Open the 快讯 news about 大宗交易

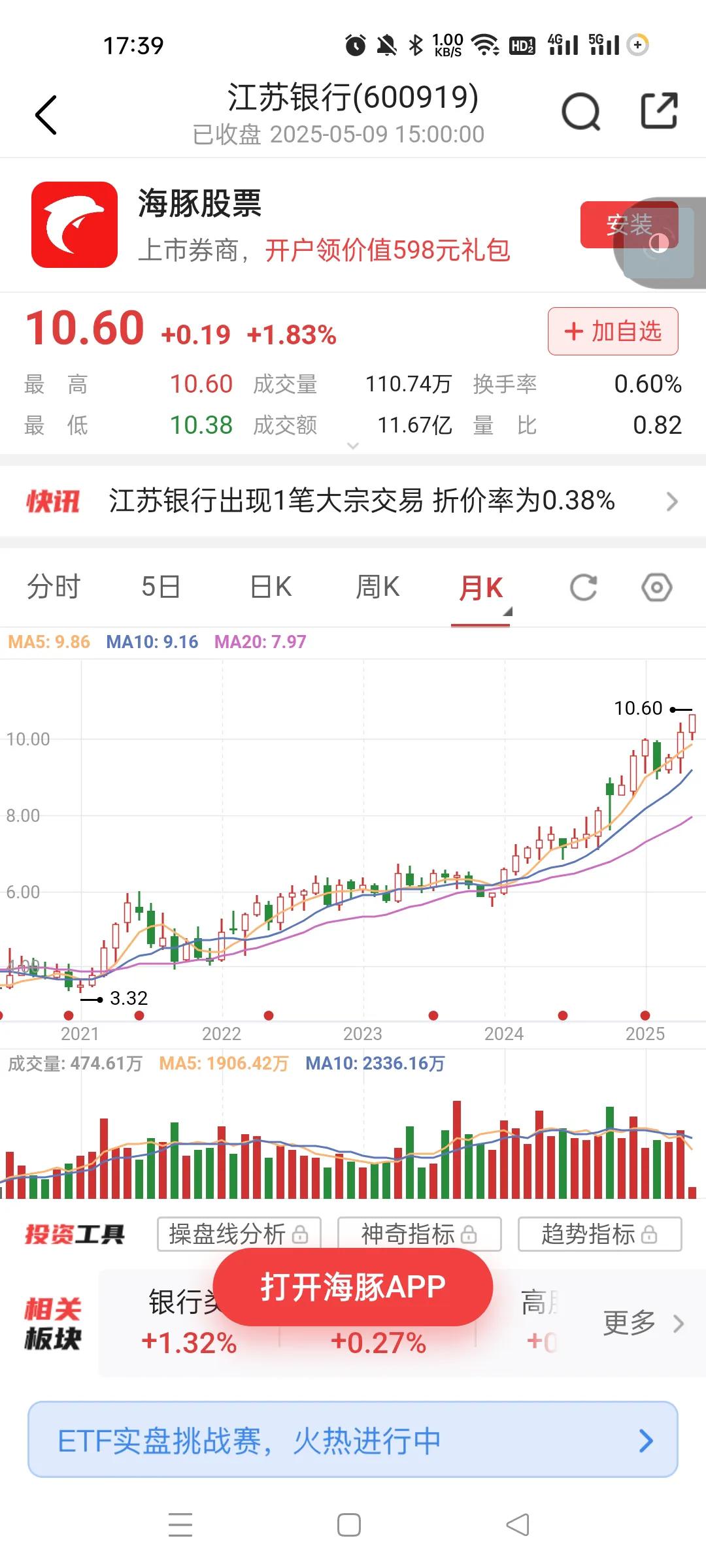tap(353, 501)
